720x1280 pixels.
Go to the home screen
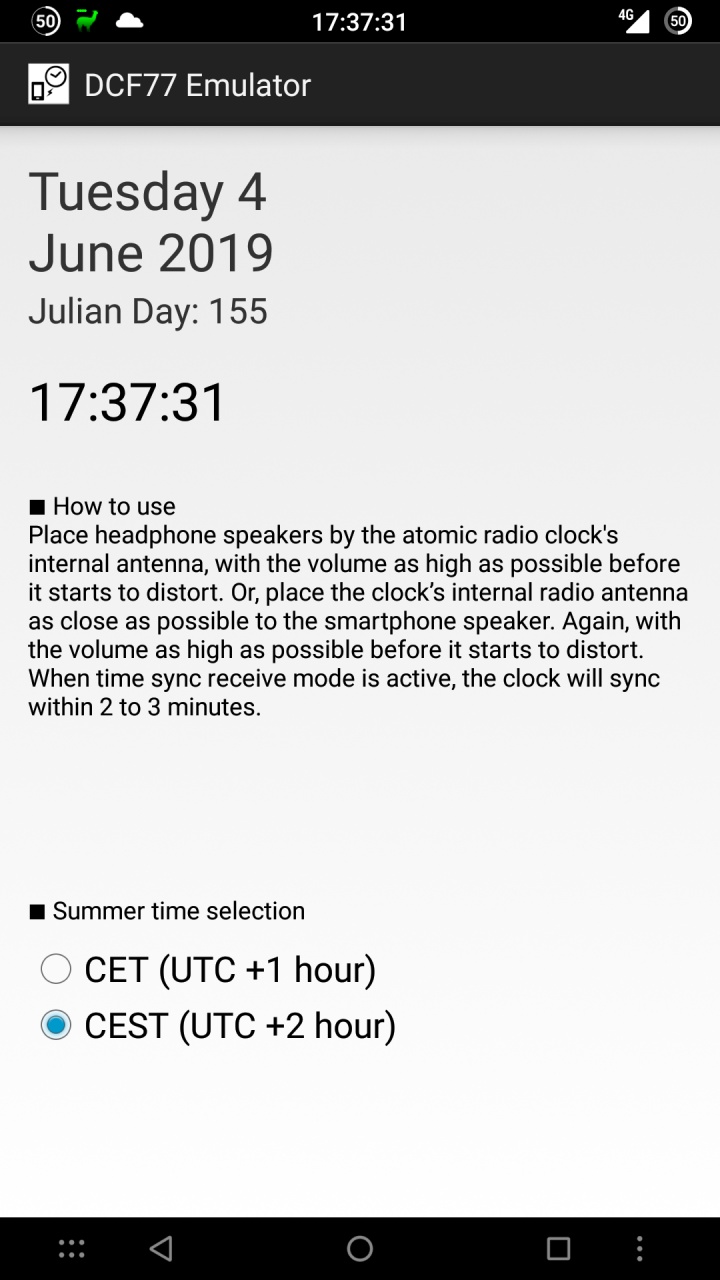360,1248
